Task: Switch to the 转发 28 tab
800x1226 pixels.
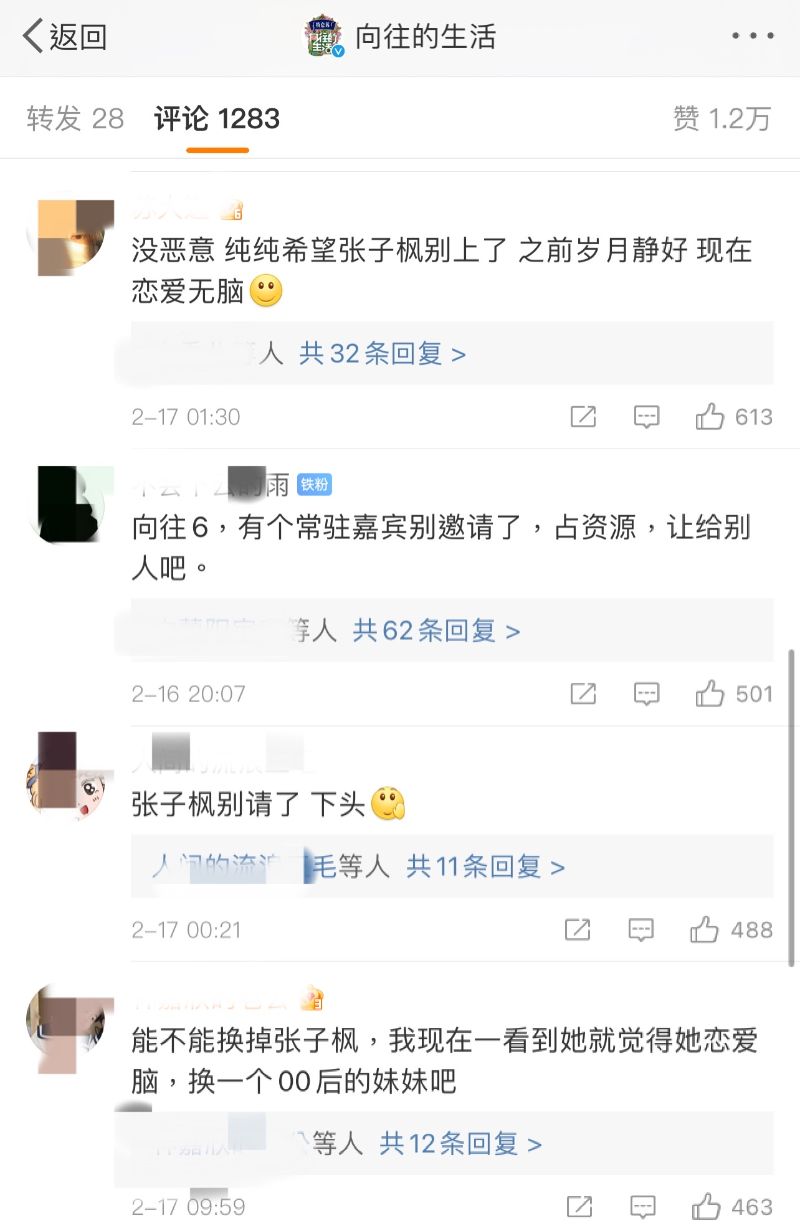Action: [x=75, y=119]
